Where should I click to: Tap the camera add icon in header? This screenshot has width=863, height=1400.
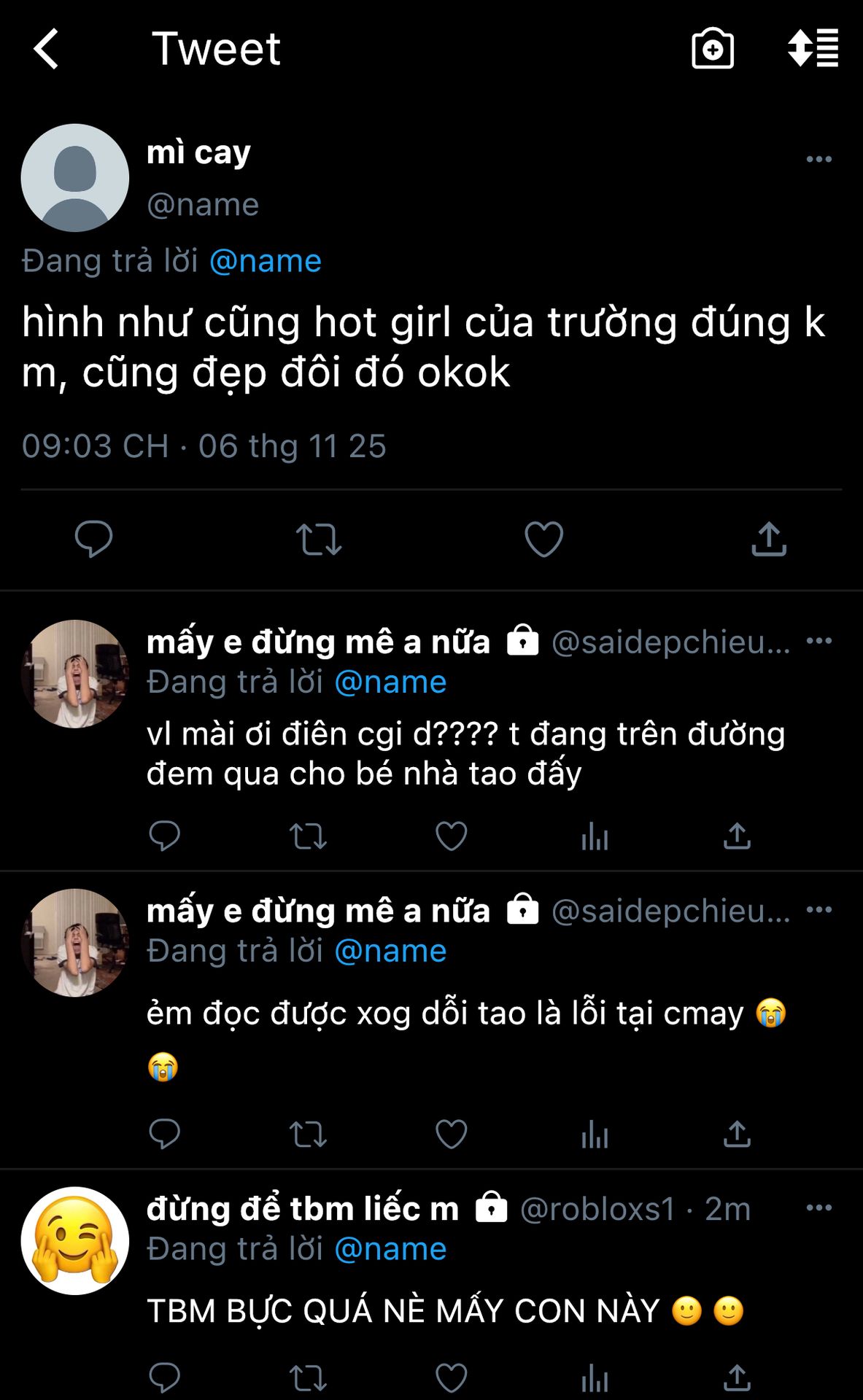(712, 49)
